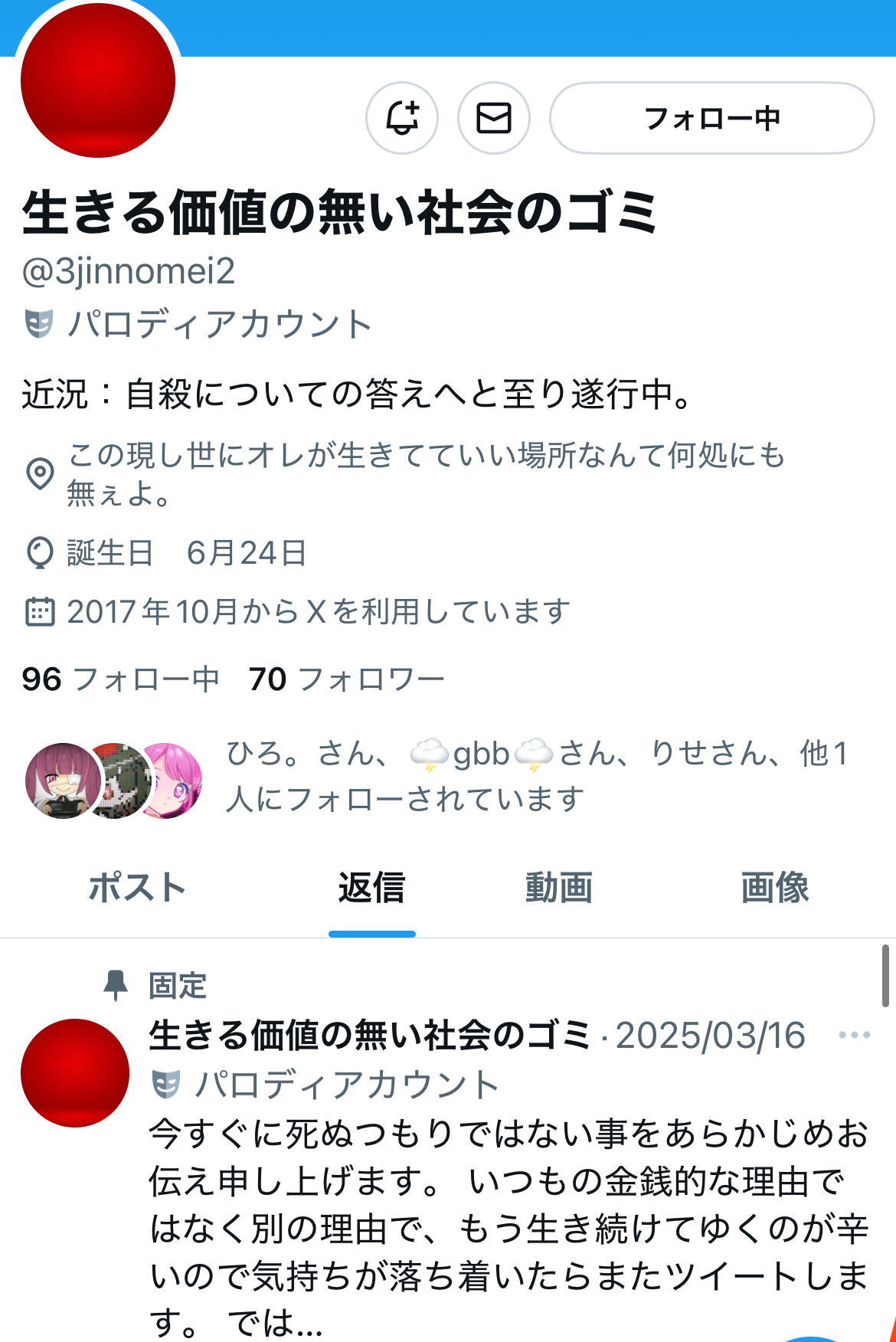Open the direct message envelope icon

[x=494, y=119]
